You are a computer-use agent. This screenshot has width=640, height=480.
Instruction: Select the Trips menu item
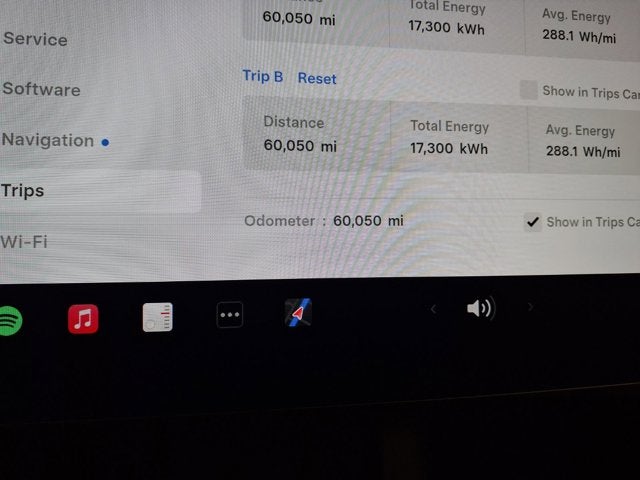pyautogui.click(x=23, y=190)
